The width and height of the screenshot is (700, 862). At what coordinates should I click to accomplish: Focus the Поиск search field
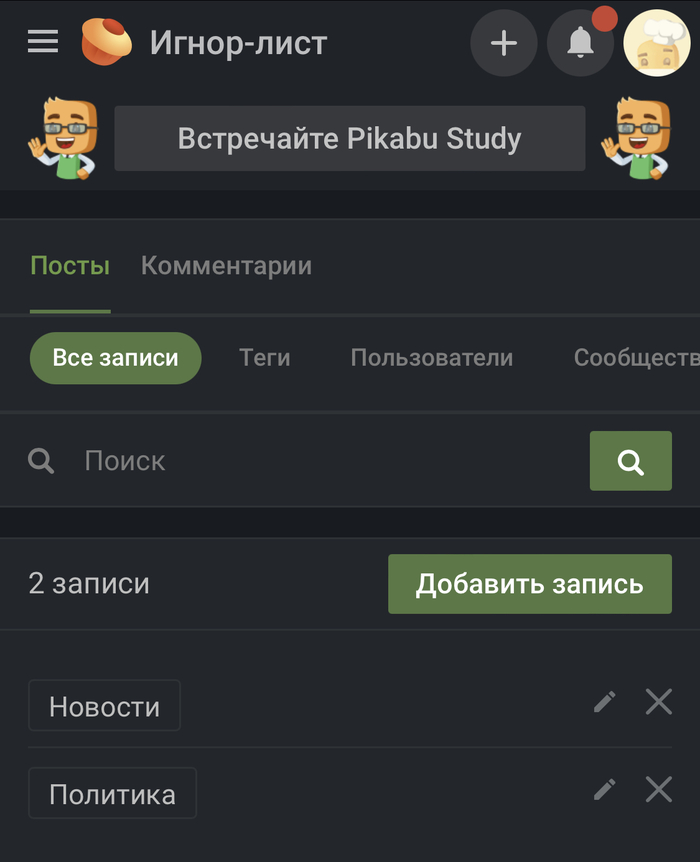[320, 461]
